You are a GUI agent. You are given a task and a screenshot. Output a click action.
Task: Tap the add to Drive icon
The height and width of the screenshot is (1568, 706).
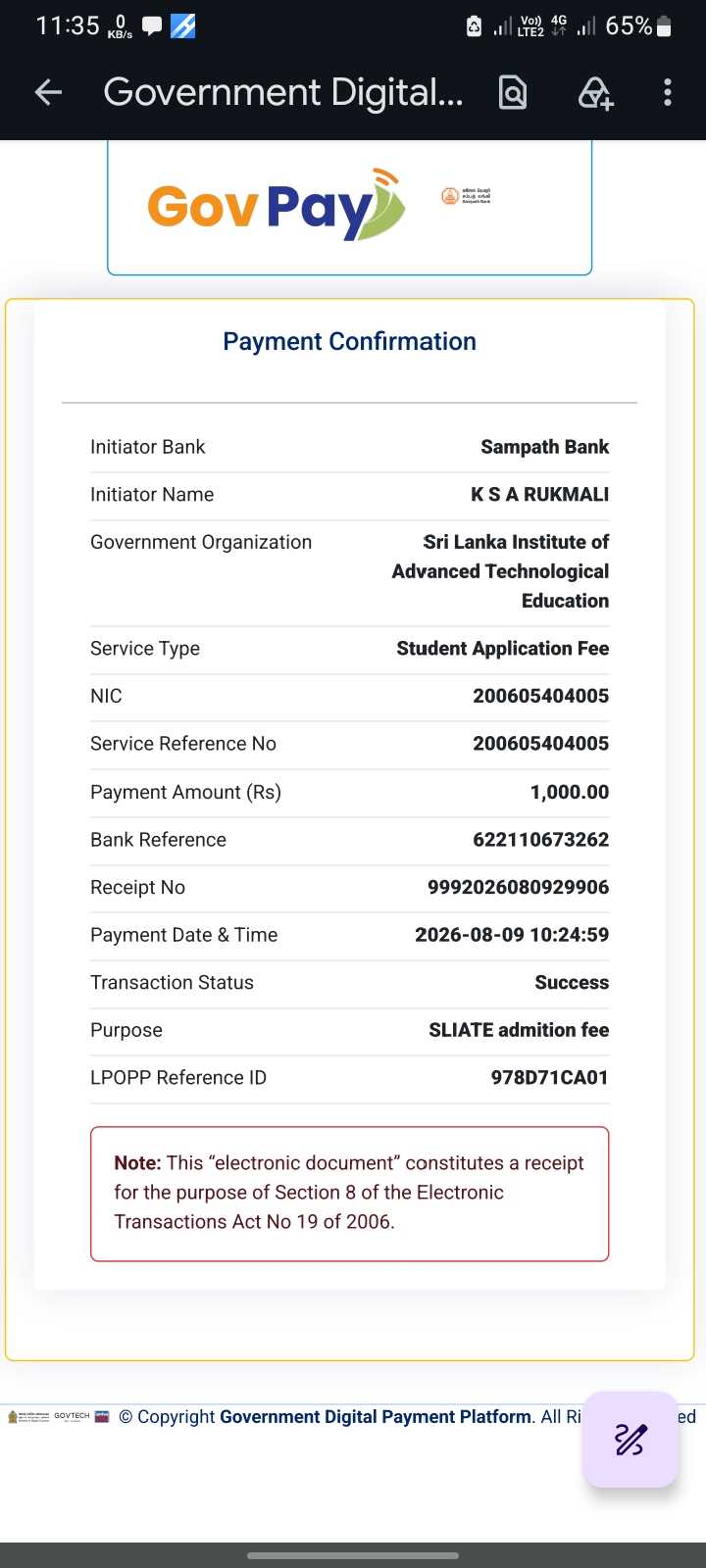pyautogui.click(x=595, y=93)
